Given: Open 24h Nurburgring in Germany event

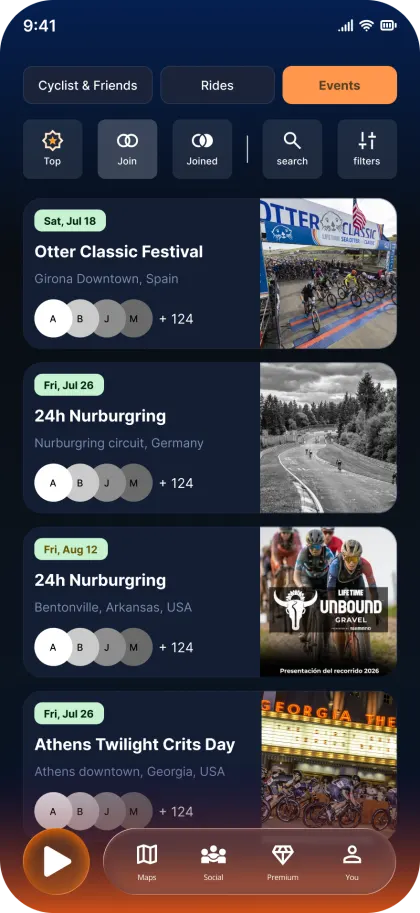Looking at the screenshot, I should click(210, 438).
